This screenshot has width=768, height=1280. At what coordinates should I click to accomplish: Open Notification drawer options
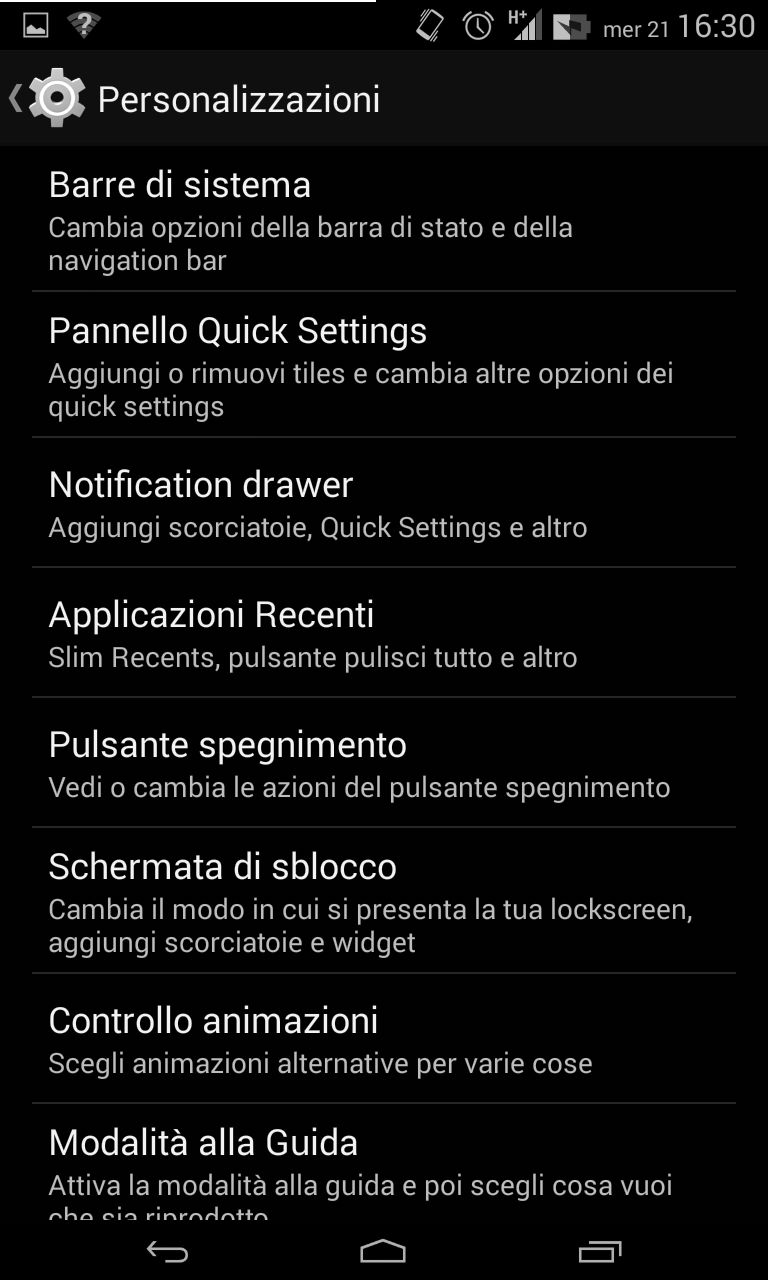pos(384,503)
